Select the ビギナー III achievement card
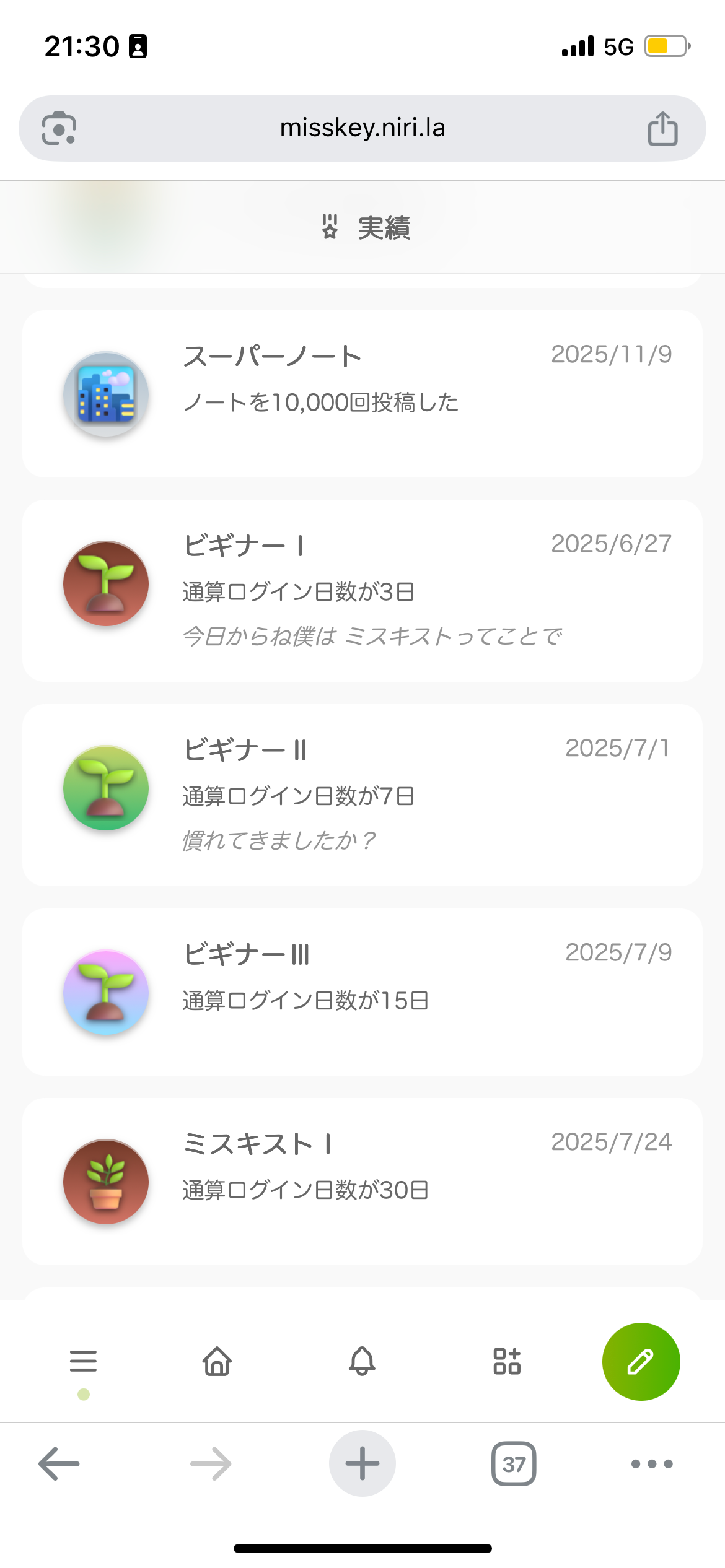The width and height of the screenshot is (725, 1568). (x=362, y=991)
